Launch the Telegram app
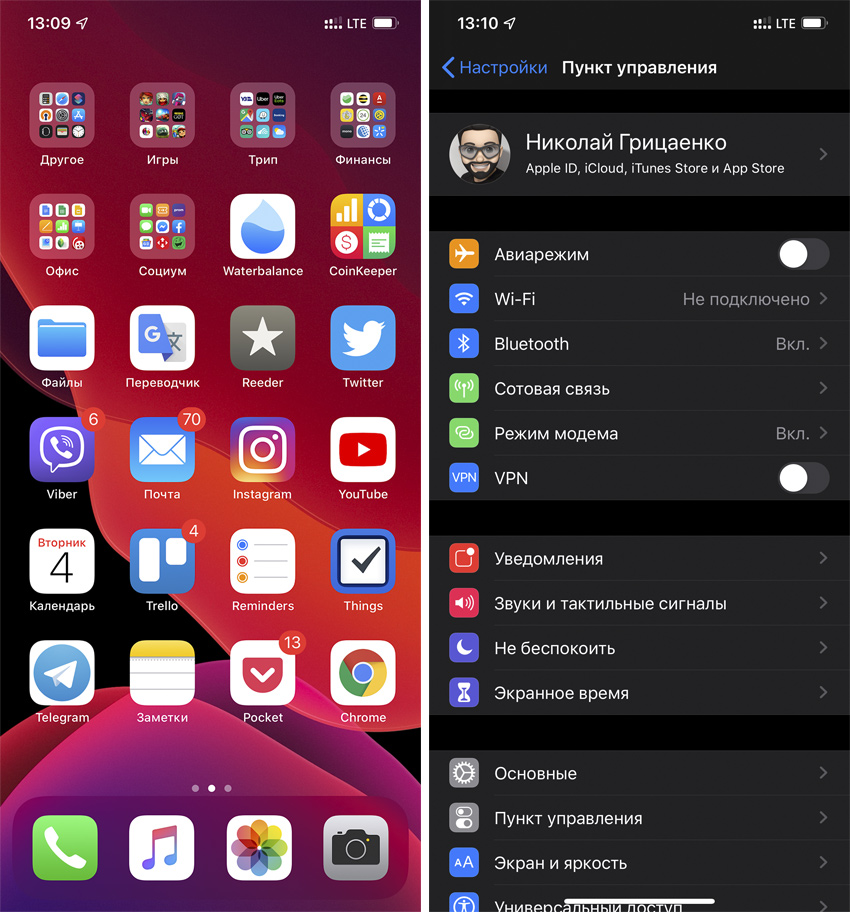 tap(62, 673)
